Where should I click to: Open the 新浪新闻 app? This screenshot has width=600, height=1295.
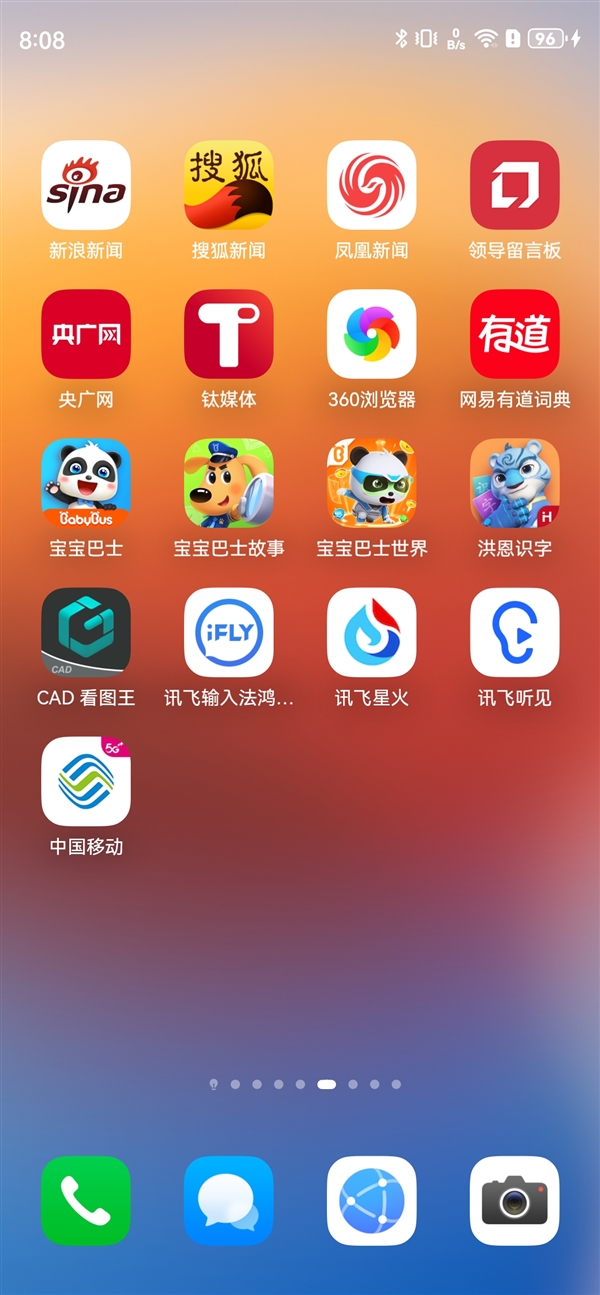click(x=86, y=185)
